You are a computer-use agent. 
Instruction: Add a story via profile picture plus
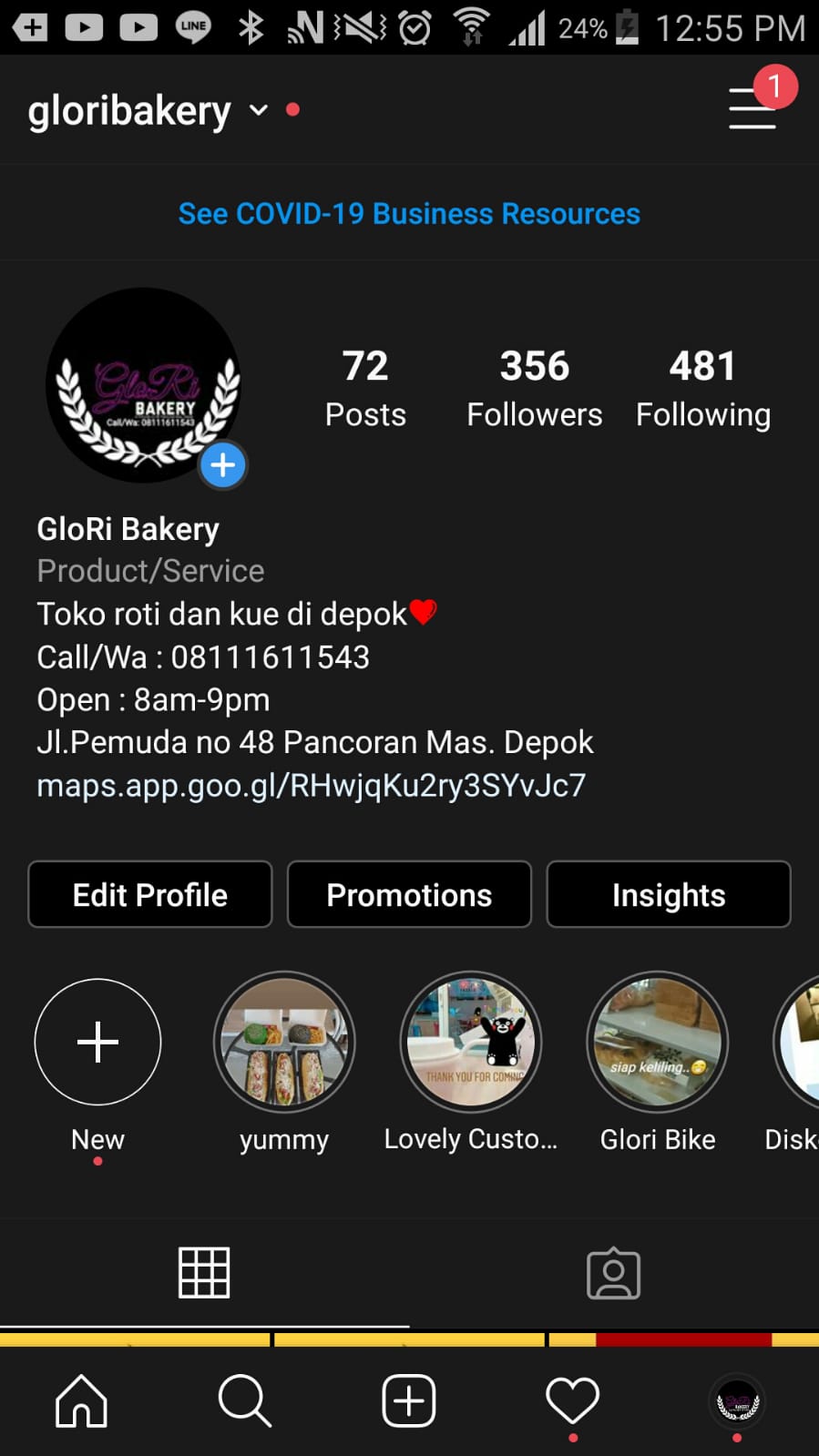click(x=223, y=465)
